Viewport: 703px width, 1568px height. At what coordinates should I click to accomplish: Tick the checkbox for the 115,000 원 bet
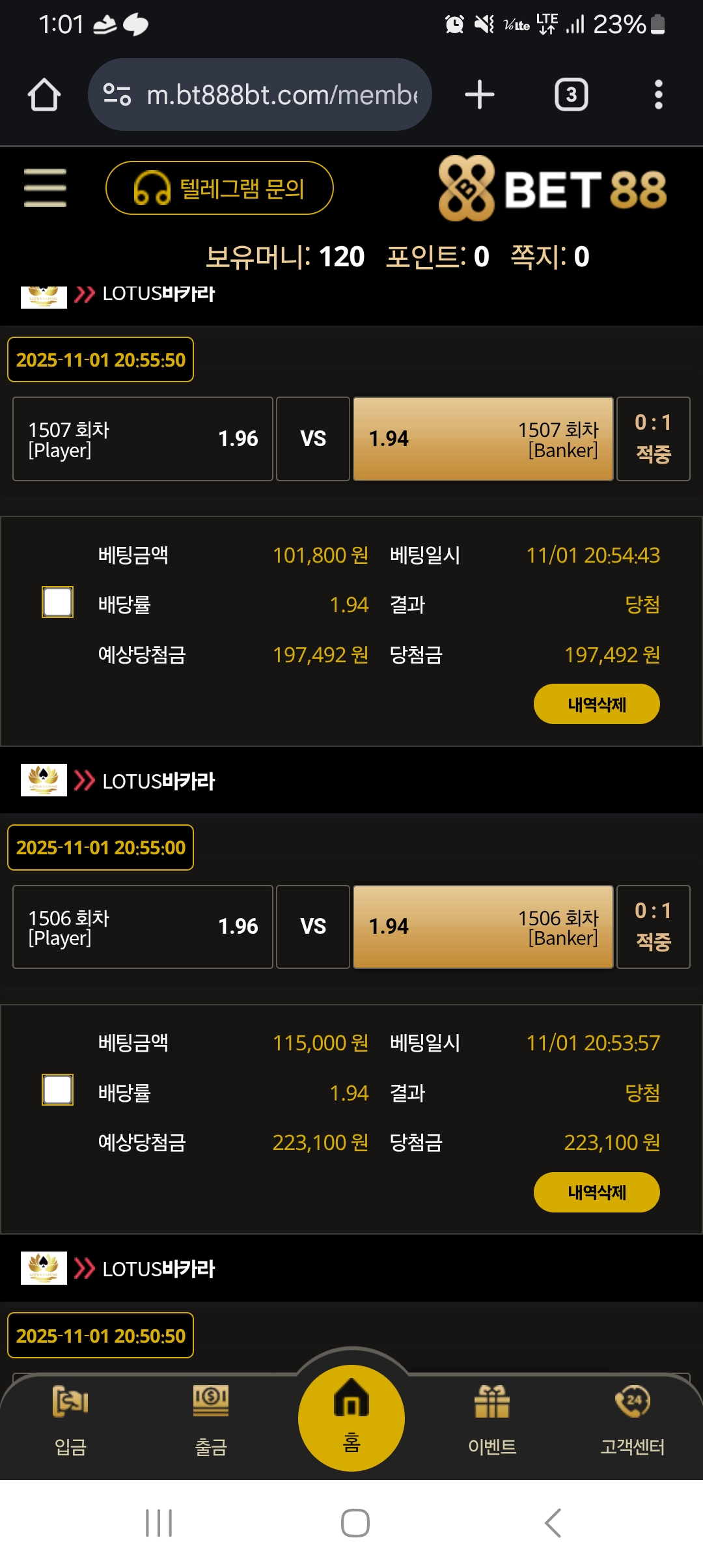pyautogui.click(x=57, y=1089)
